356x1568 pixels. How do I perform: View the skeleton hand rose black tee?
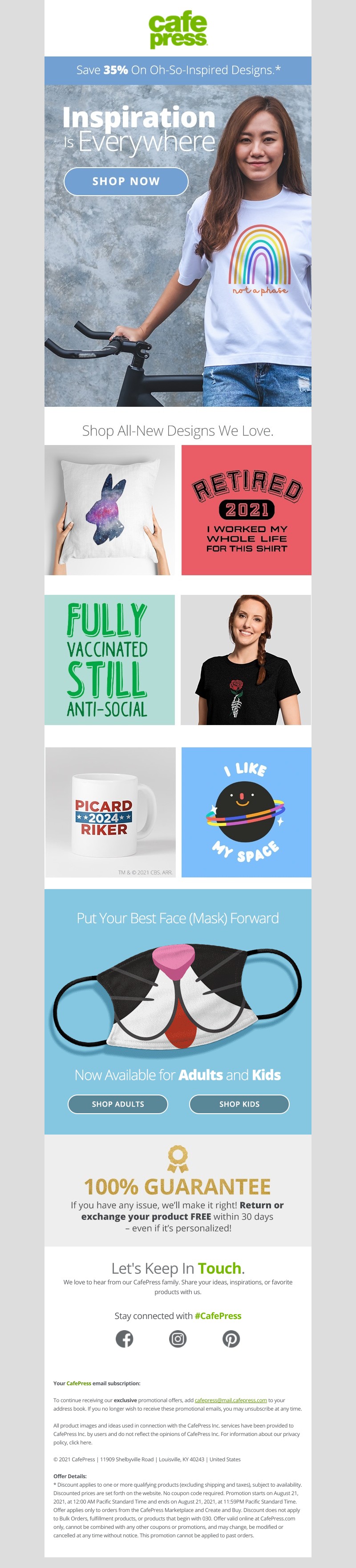[x=246, y=659]
